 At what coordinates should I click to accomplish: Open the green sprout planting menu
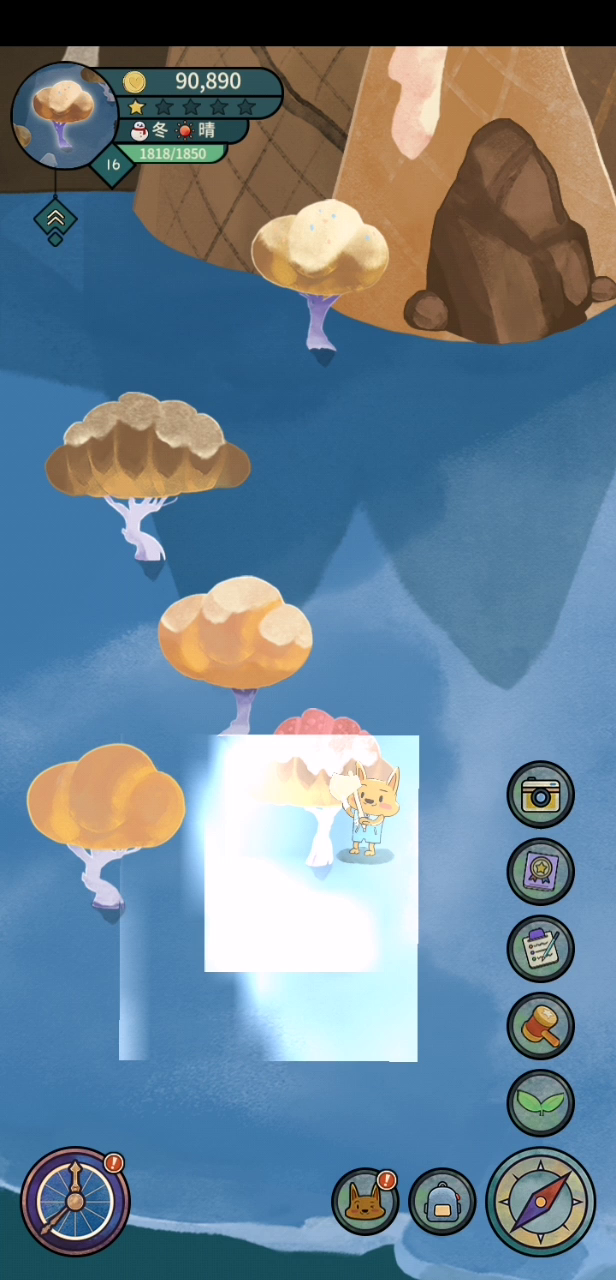tap(541, 1103)
